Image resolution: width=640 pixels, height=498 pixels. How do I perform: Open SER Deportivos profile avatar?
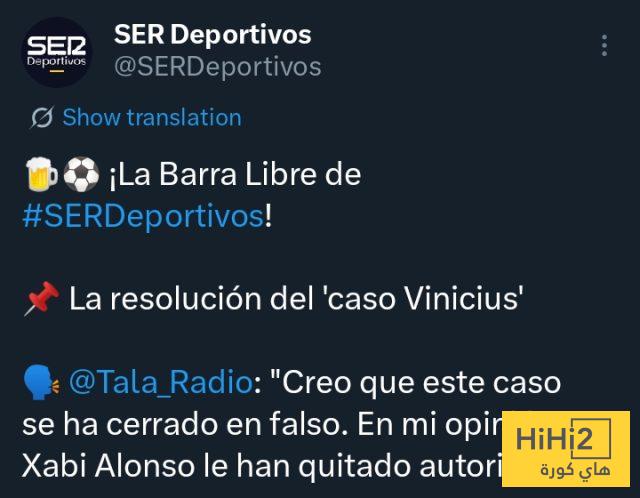pyautogui.click(x=56, y=52)
